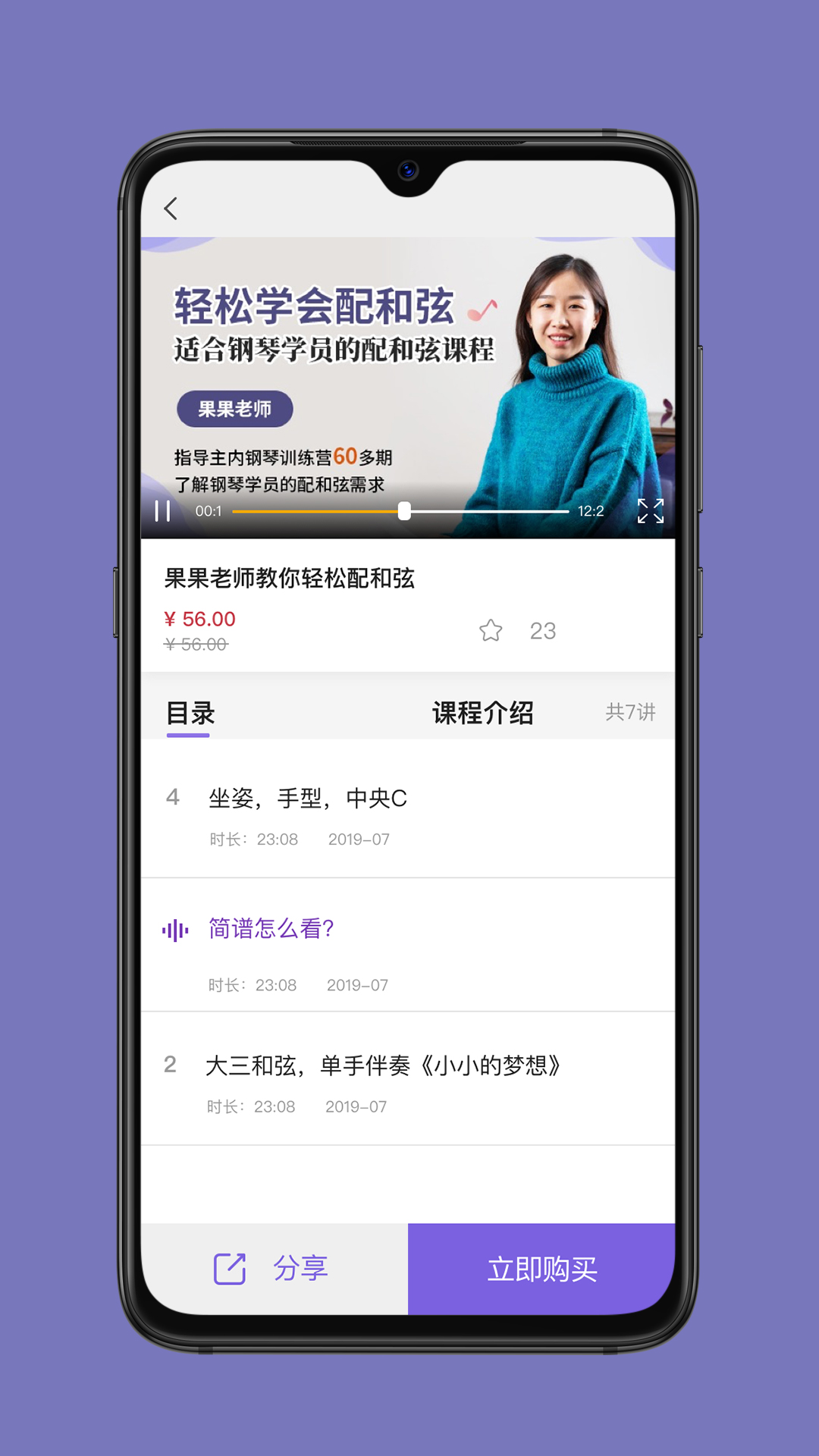The height and width of the screenshot is (1456, 819).
Task: Switch to the 课程介绍 tab
Action: pos(482,713)
